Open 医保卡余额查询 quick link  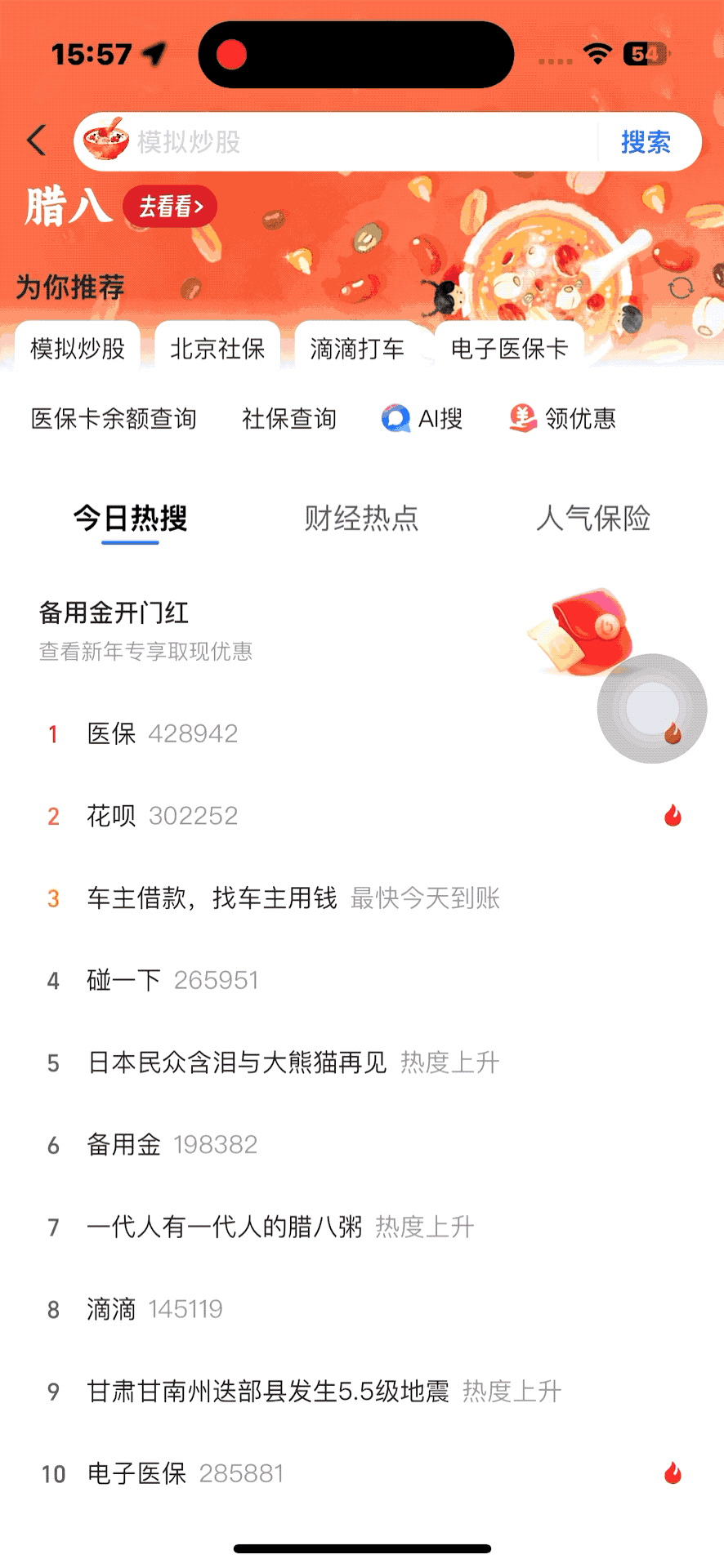[114, 419]
